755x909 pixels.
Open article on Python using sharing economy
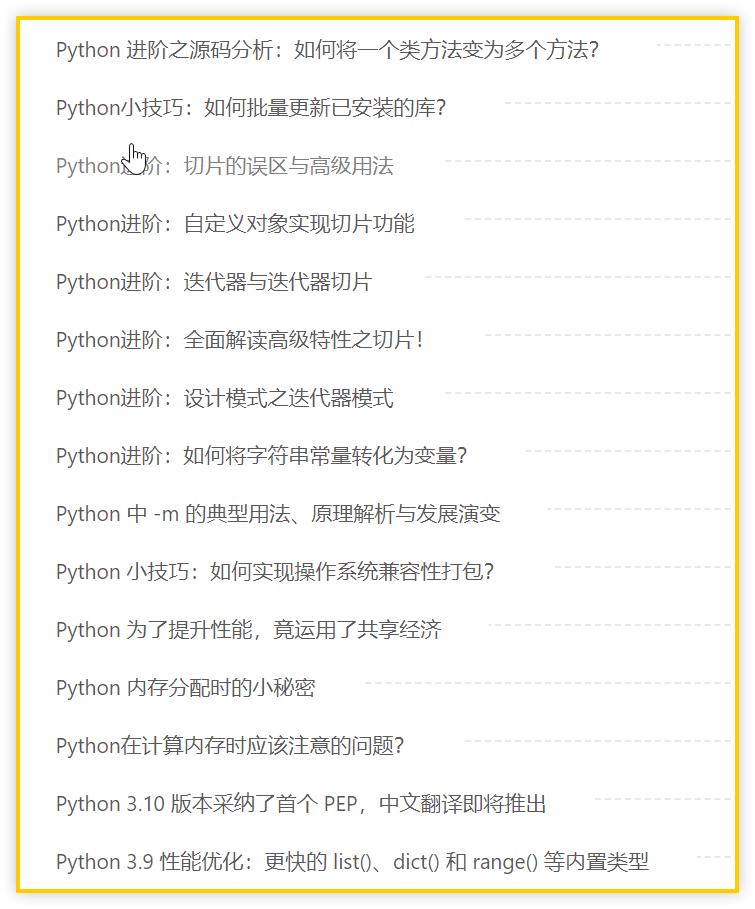pos(248,630)
